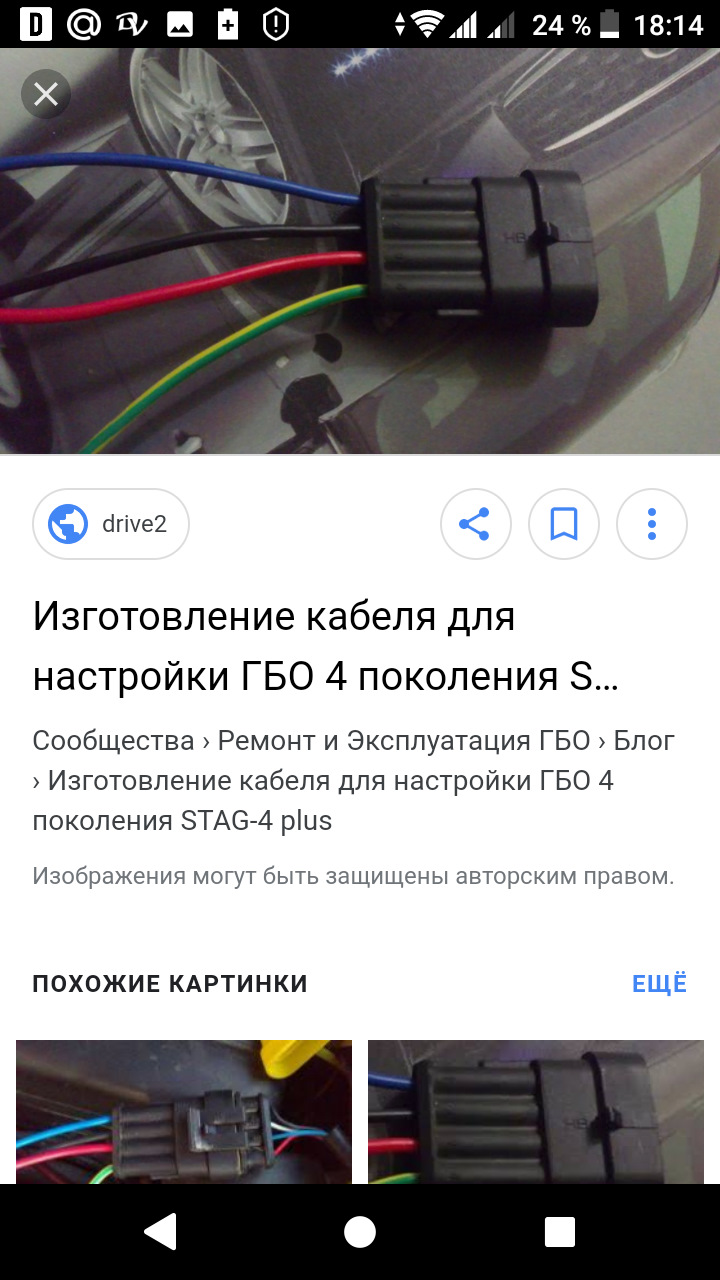Open similar picture with yellow clip connector

184,1112
